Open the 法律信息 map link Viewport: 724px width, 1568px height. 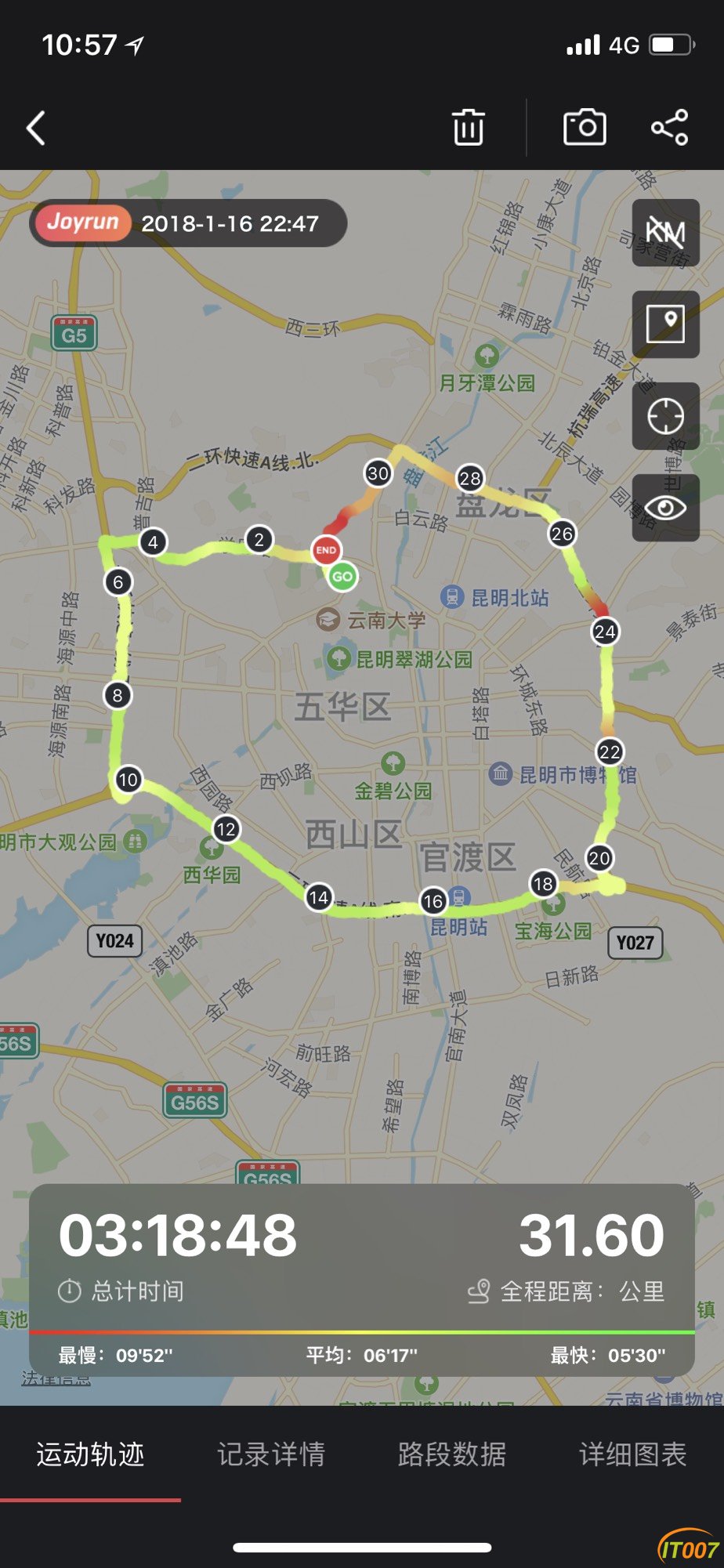56,1378
